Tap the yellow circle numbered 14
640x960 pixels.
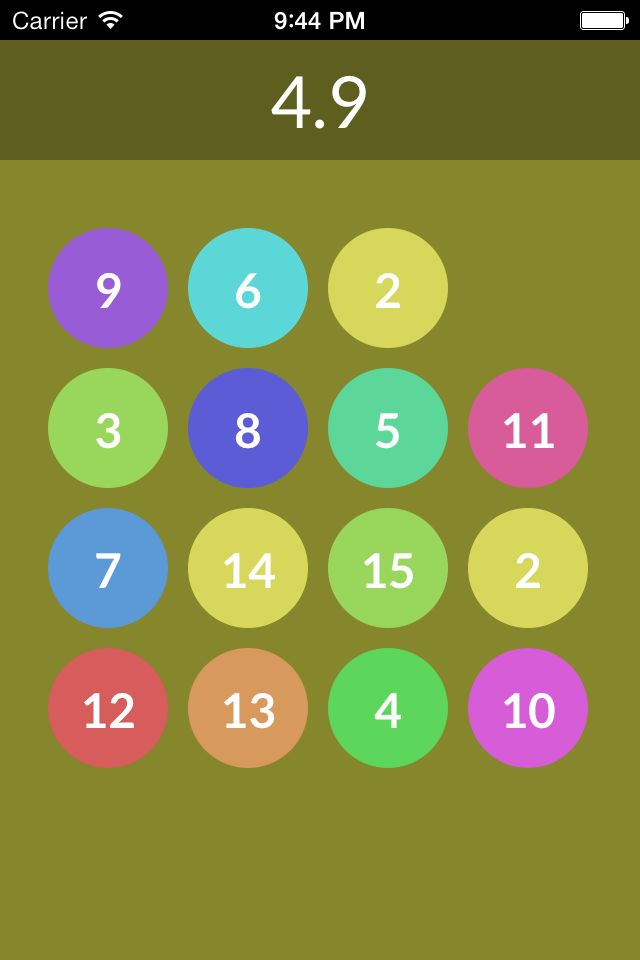point(248,568)
